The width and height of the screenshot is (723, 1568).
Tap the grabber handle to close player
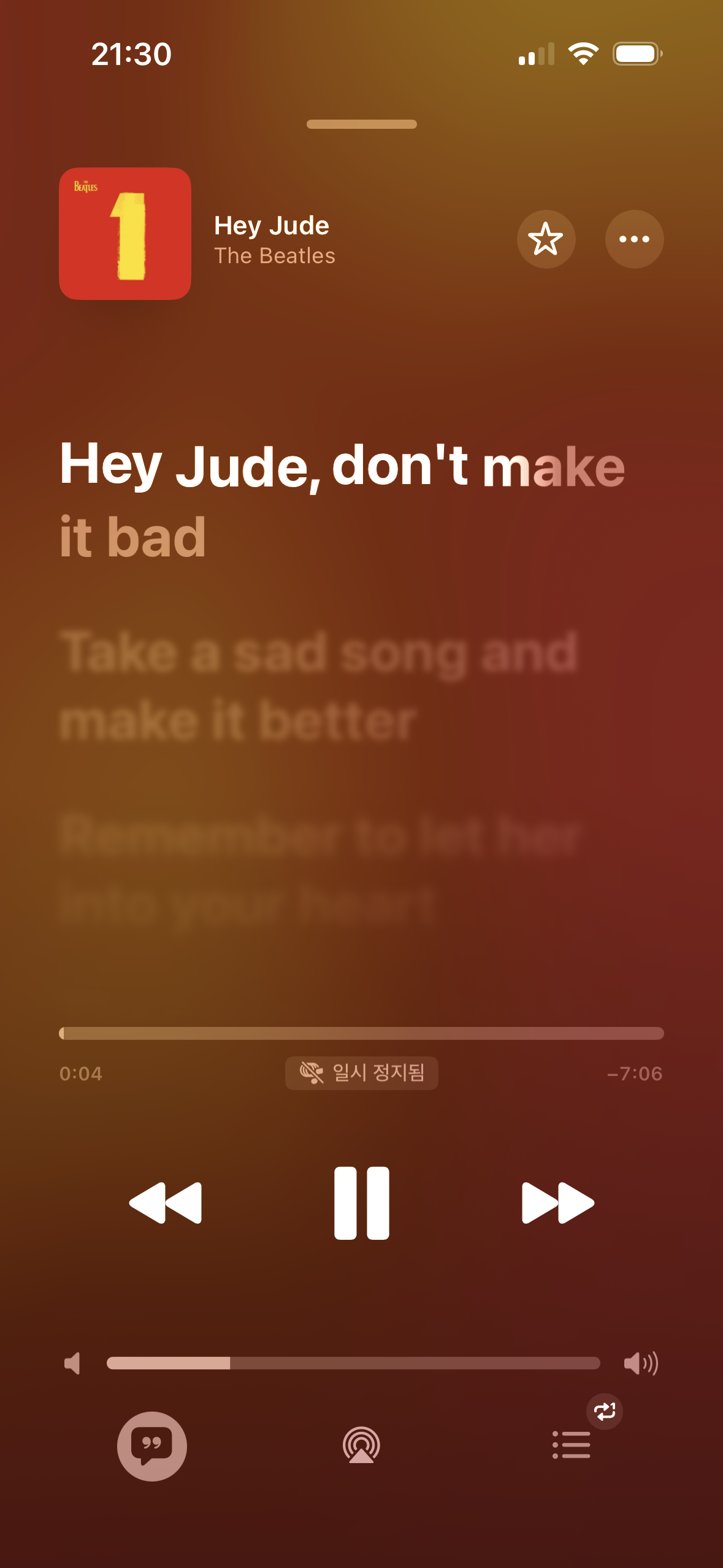tap(361, 125)
